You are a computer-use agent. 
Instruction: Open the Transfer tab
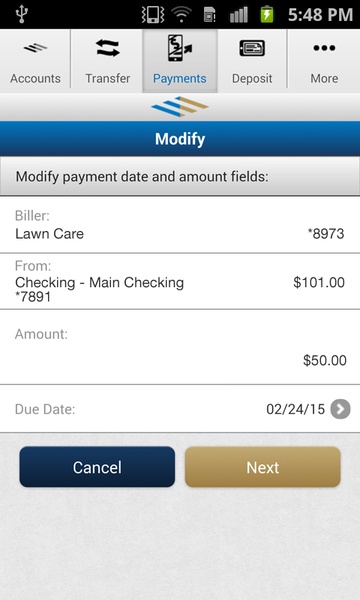107,61
